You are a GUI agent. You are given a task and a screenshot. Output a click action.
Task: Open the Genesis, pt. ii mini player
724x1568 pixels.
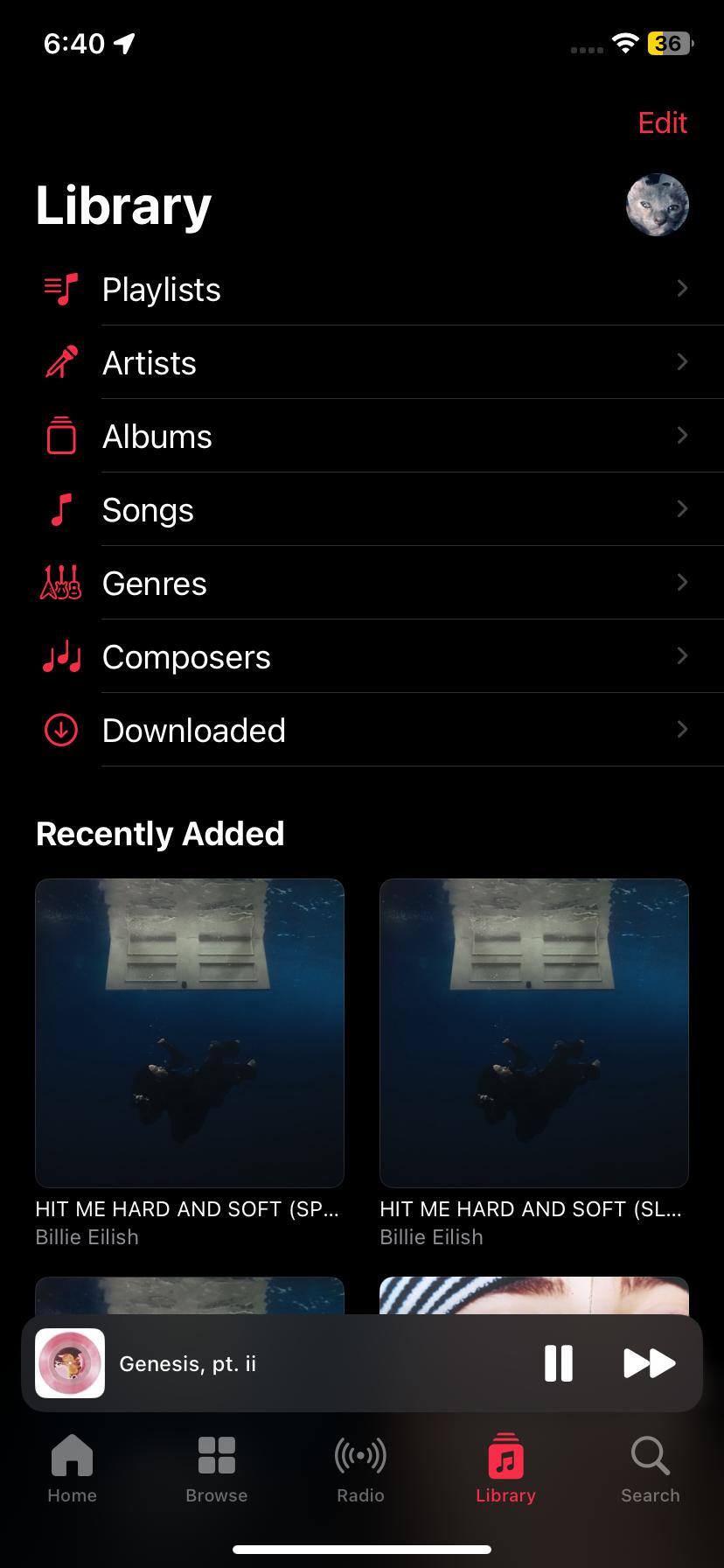pos(262,1363)
